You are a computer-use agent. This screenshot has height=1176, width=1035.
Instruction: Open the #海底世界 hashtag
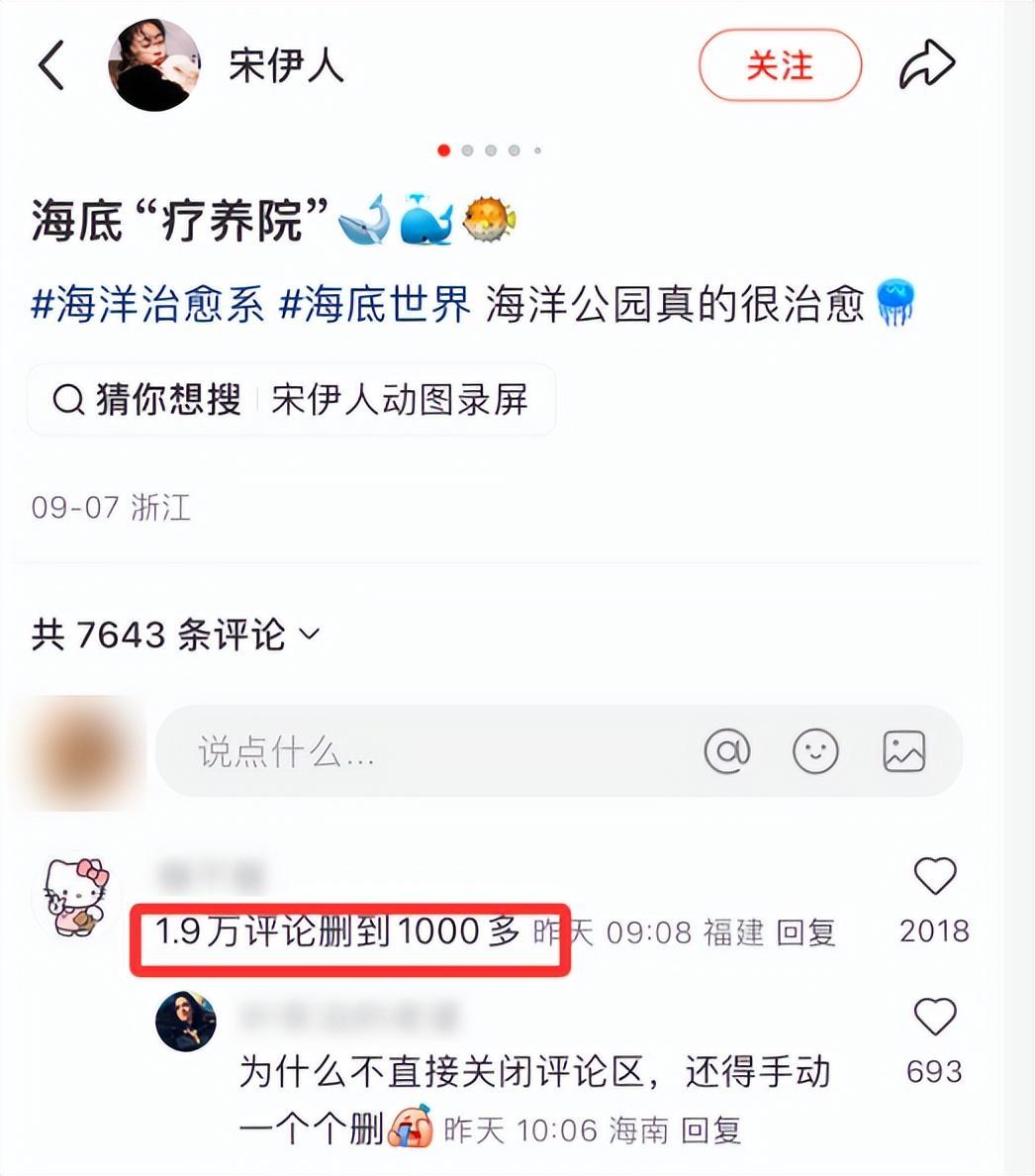[375, 304]
